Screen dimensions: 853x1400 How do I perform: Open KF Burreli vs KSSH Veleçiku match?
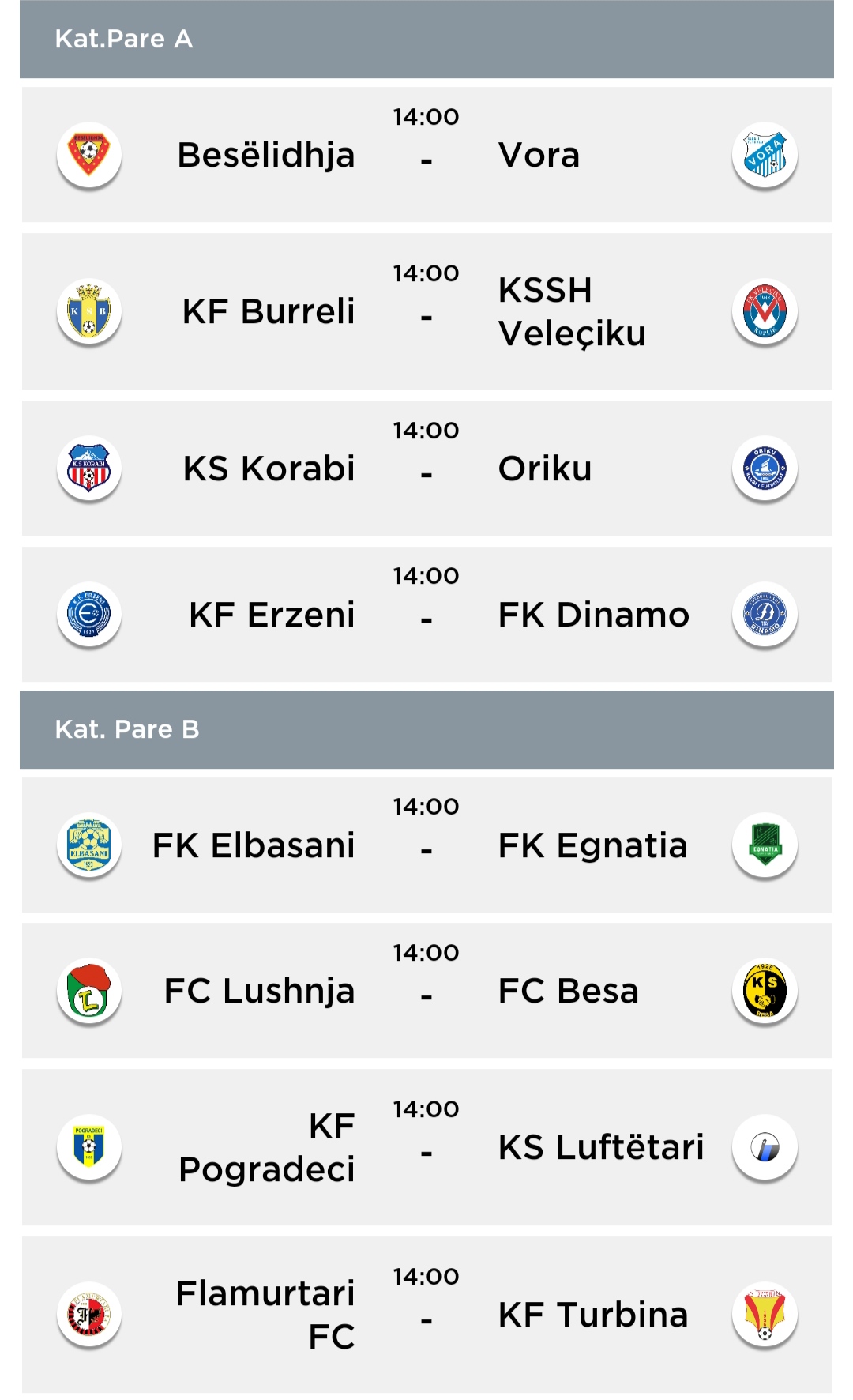pyautogui.click(x=426, y=311)
